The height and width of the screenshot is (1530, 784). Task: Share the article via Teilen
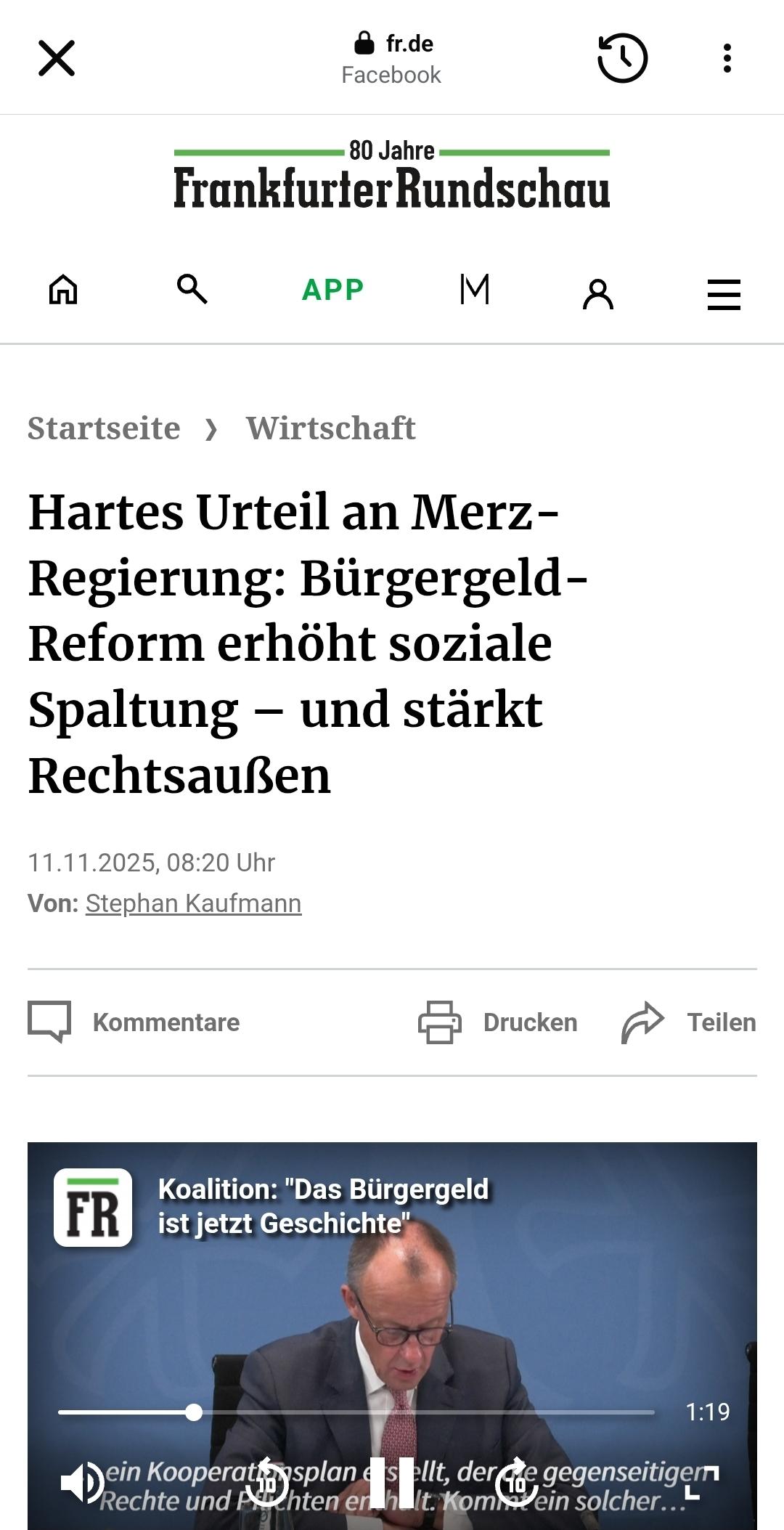[688, 1022]
